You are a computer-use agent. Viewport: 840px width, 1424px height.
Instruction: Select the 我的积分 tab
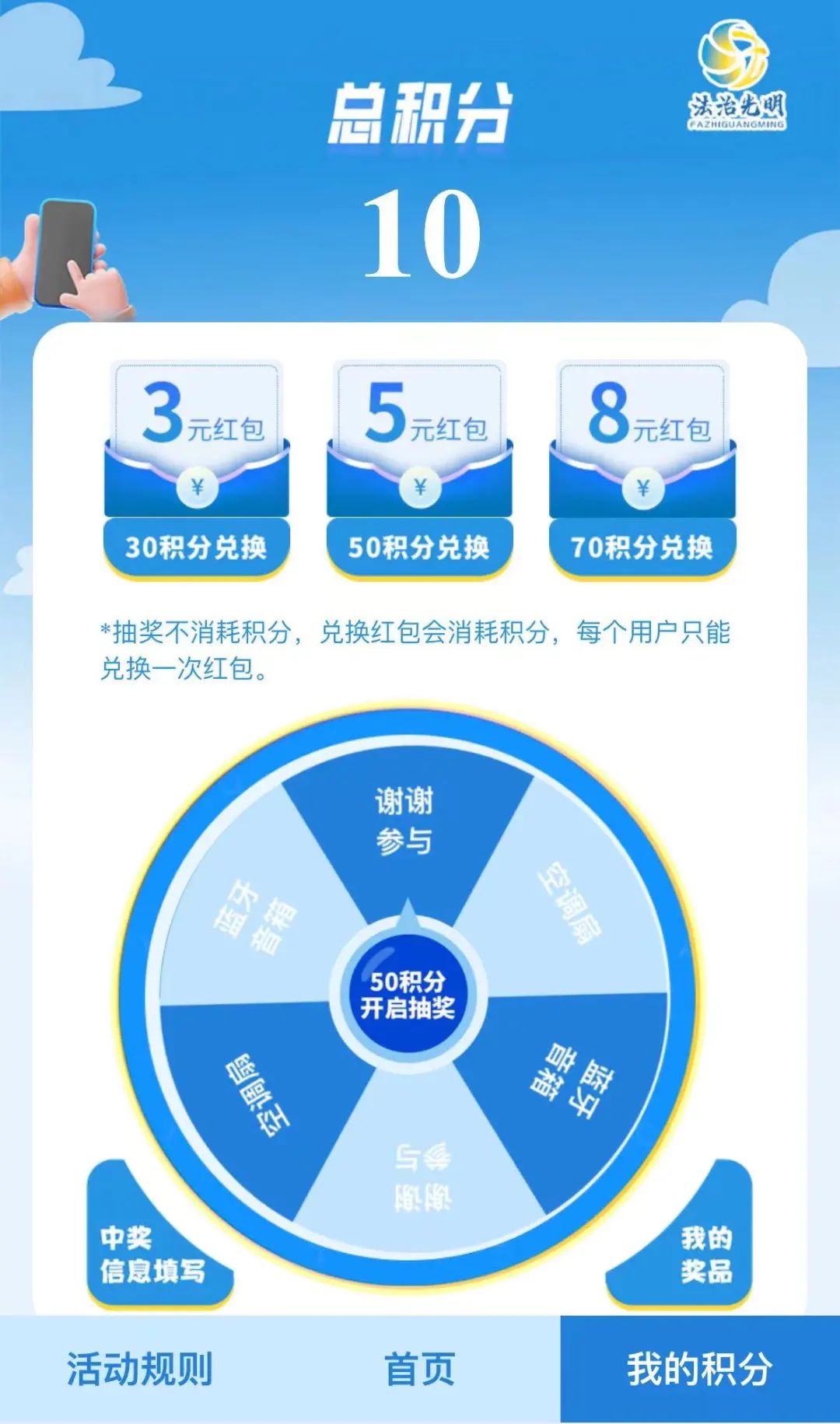(x=699, y=1370)
